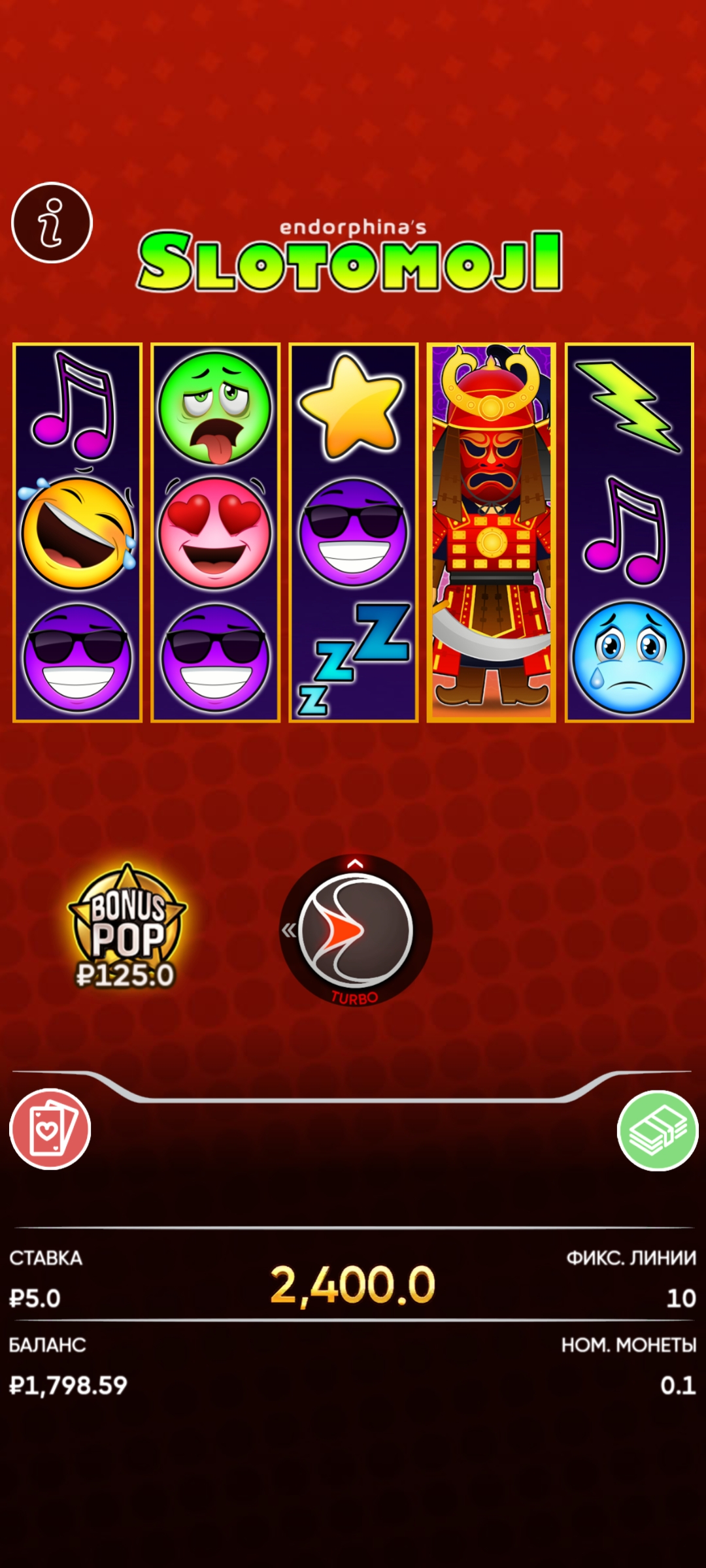The width and height of the screenshot is (706, 1568).
Task: Open the card gamble feature
Action: 50,1129
